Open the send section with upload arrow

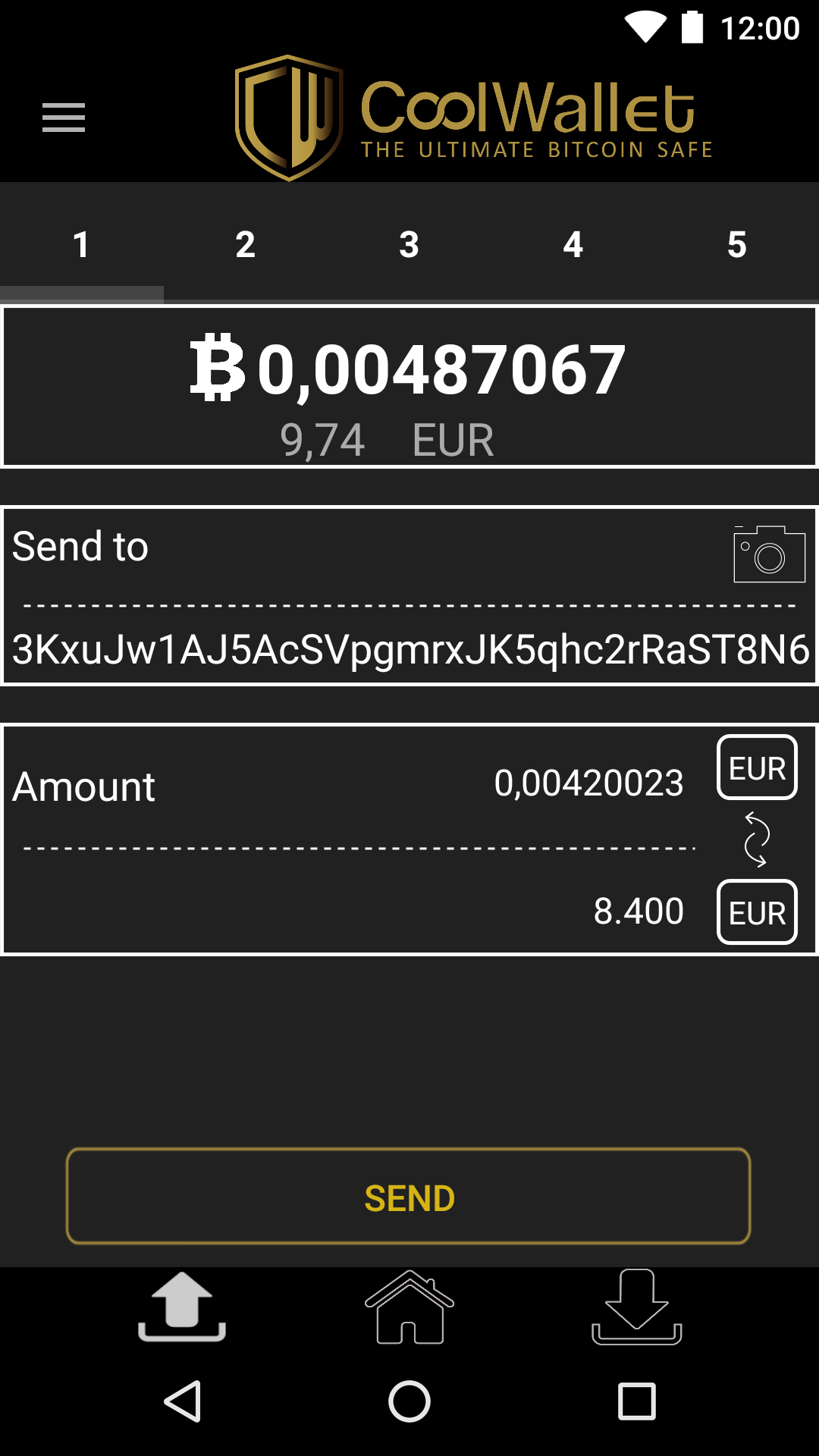[x=182, y=1307]
